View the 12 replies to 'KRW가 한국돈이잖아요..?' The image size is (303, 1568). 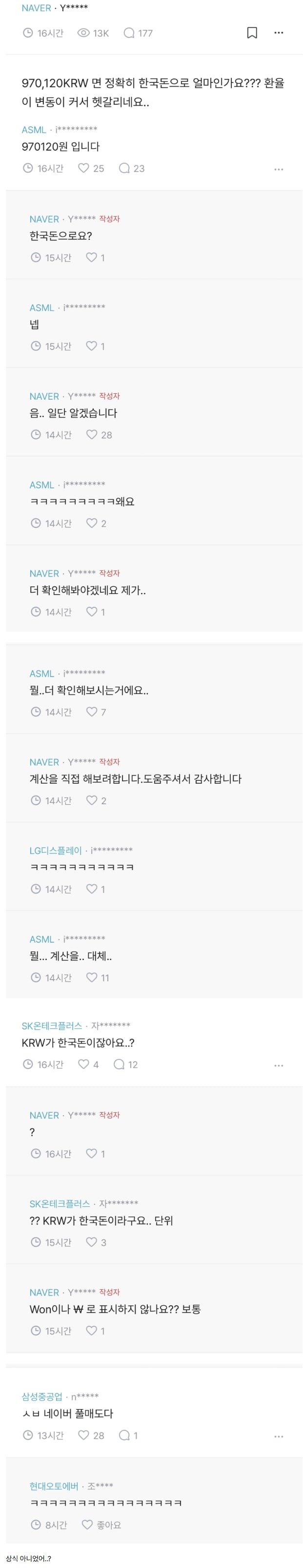[x=125, y=1065]
